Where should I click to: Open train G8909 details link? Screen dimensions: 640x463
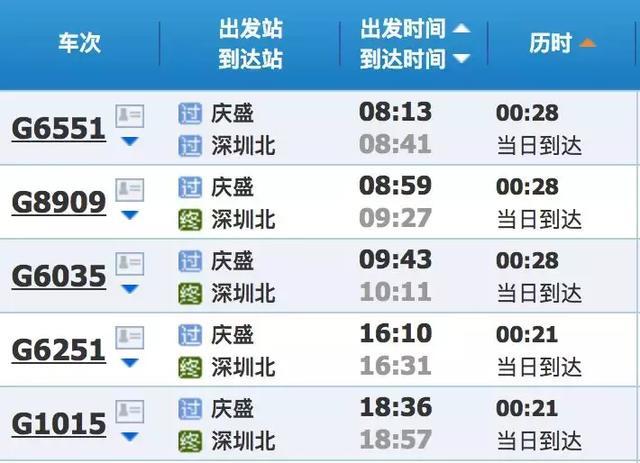click(58, 202)
